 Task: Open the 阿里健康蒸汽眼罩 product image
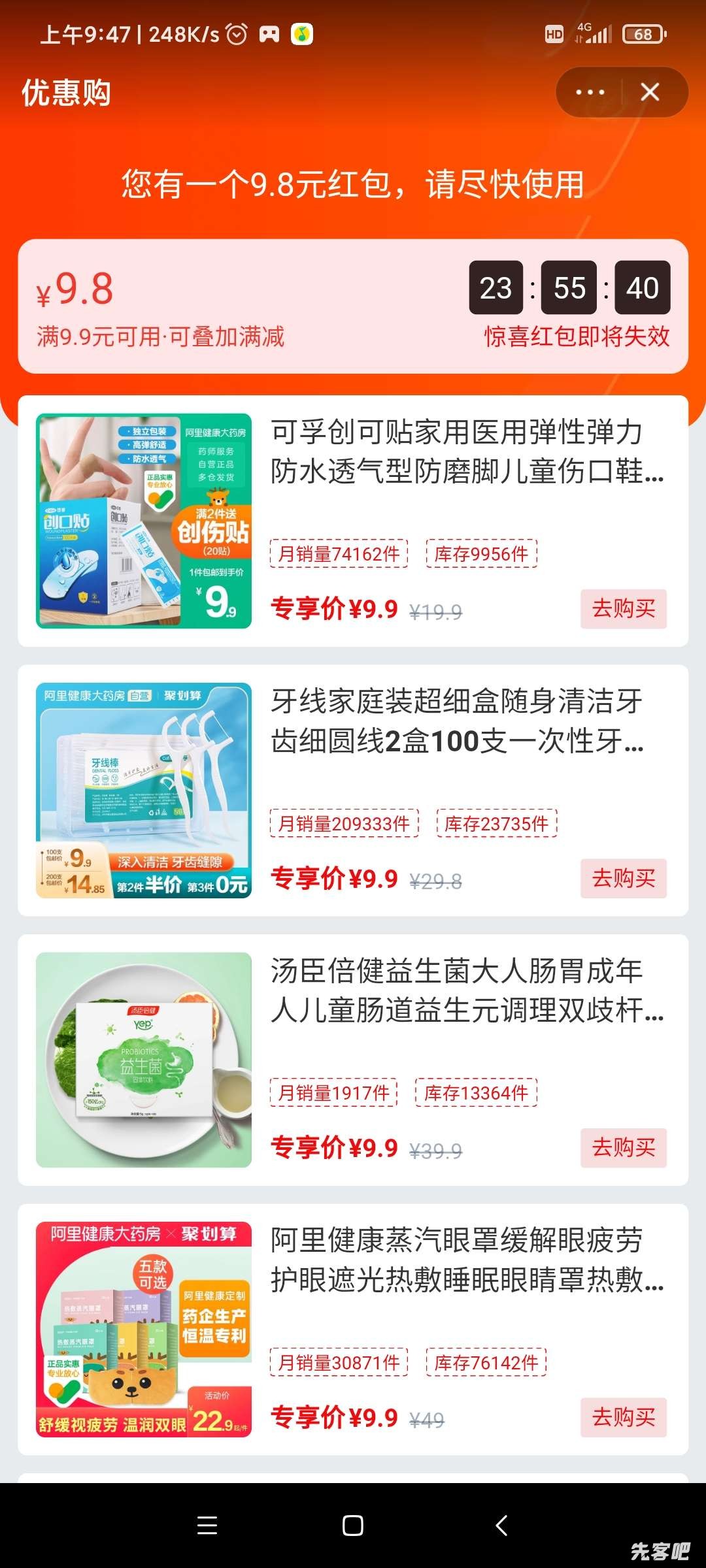pyautogui.click(x=144, y=1330)
